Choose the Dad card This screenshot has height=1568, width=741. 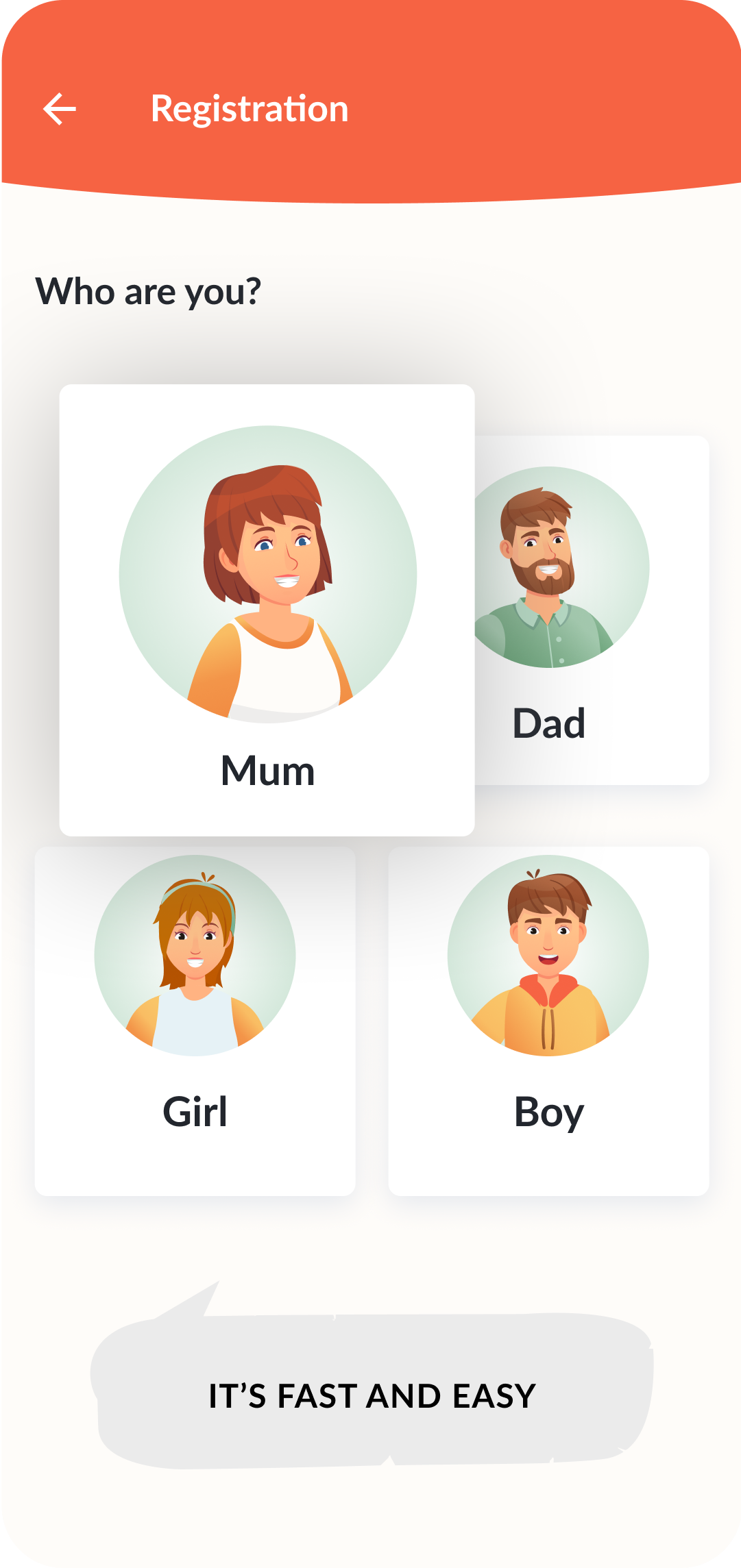[592, 610]
